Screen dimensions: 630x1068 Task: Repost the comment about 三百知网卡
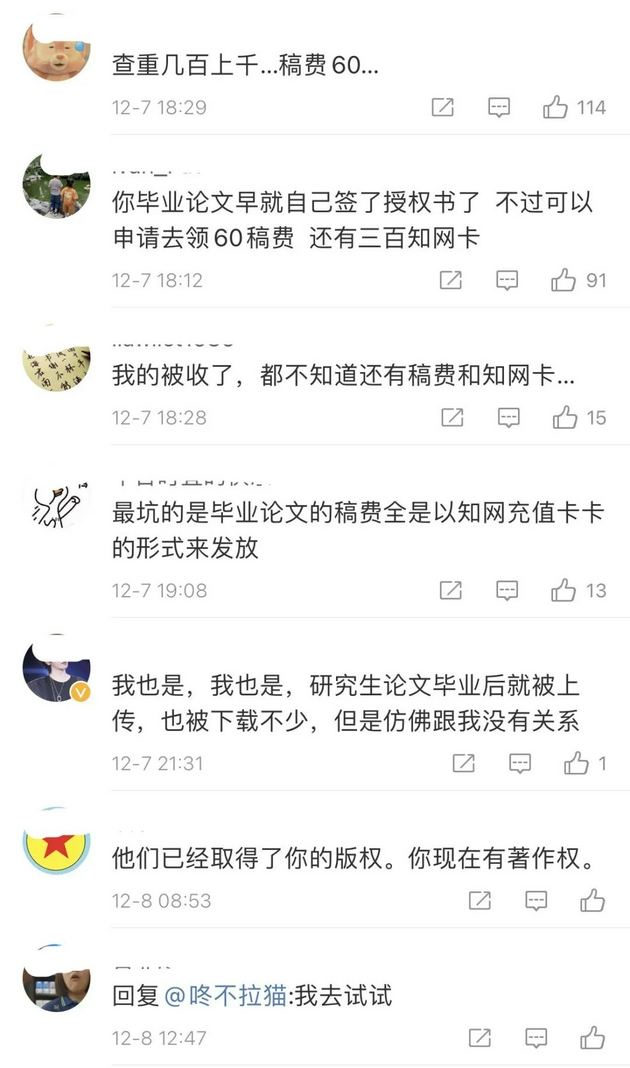tap(451, 280)
